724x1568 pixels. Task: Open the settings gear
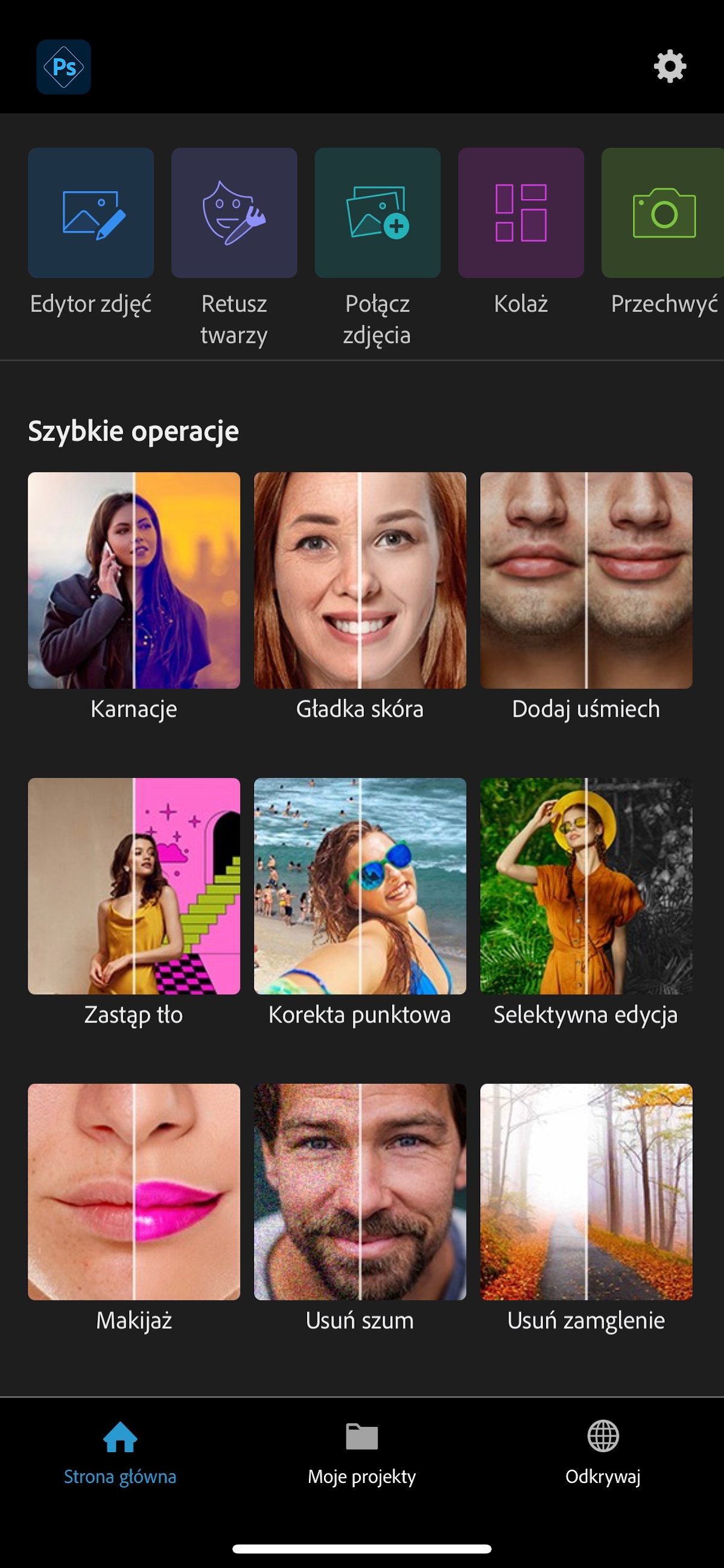pos(670,66)
